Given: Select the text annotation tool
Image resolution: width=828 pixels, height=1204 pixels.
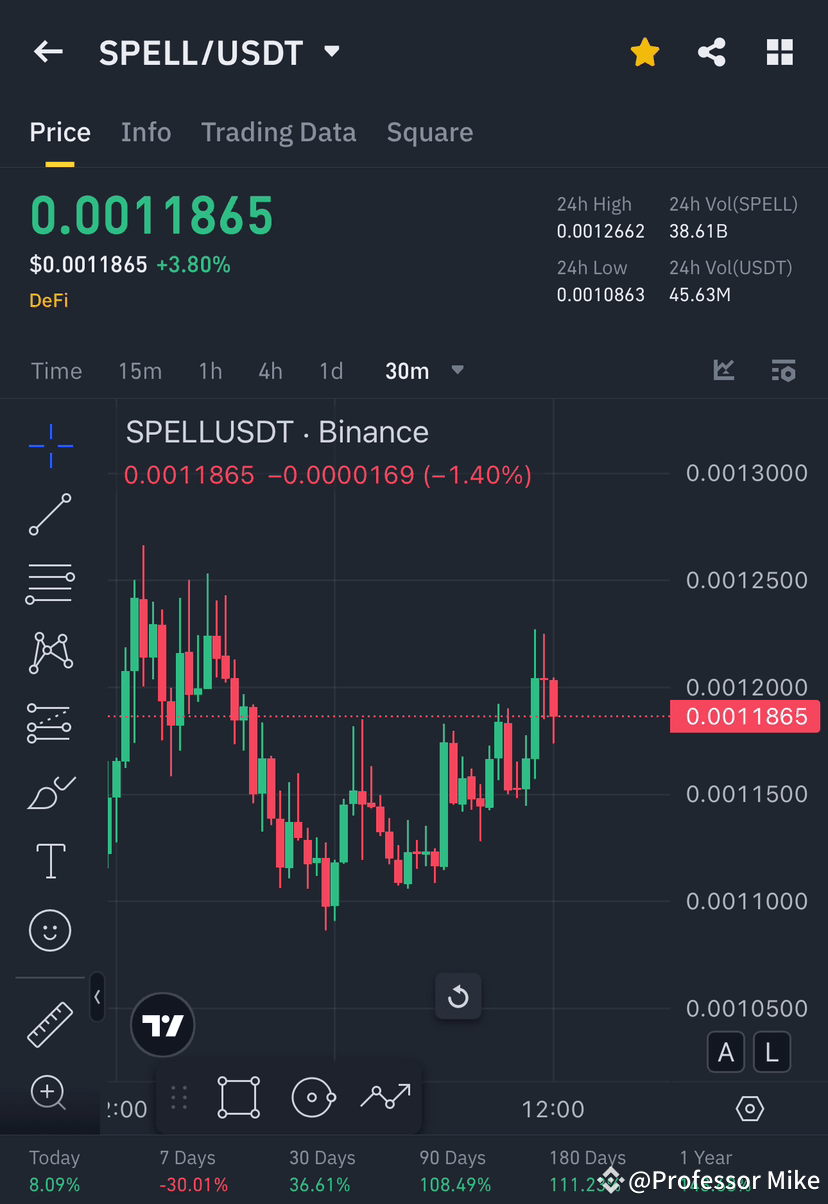Looking at the screenshot, I should click(x=49, y=861).
